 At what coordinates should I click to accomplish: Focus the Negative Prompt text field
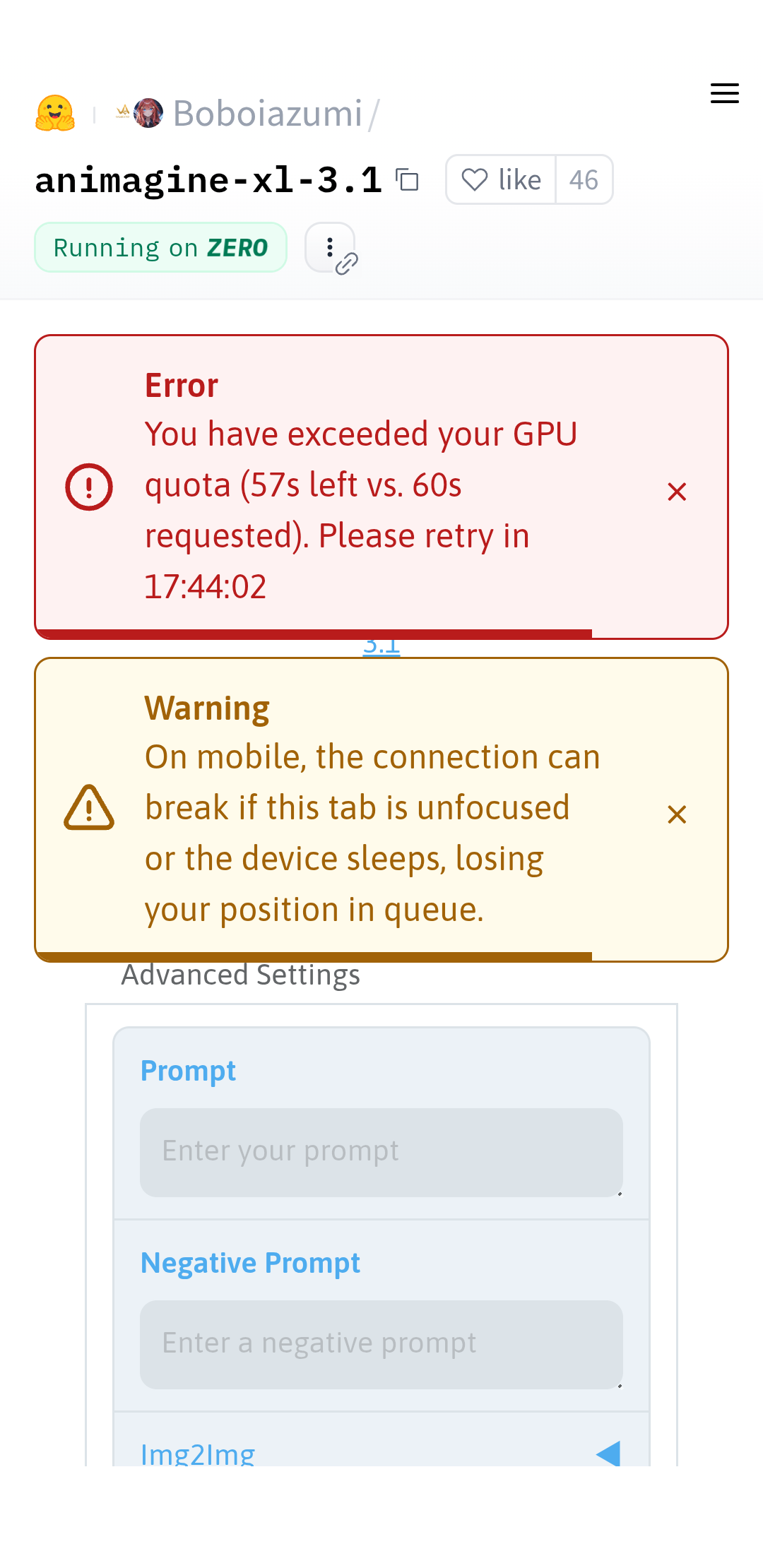pos(381,1344)
